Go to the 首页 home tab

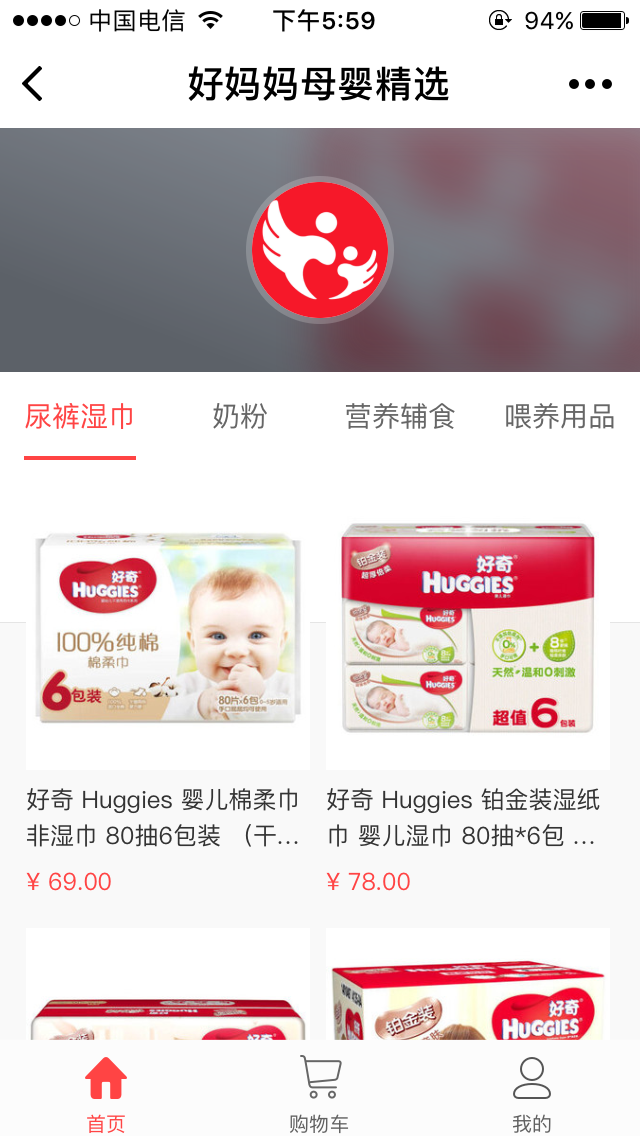(x=106, y=1093)
